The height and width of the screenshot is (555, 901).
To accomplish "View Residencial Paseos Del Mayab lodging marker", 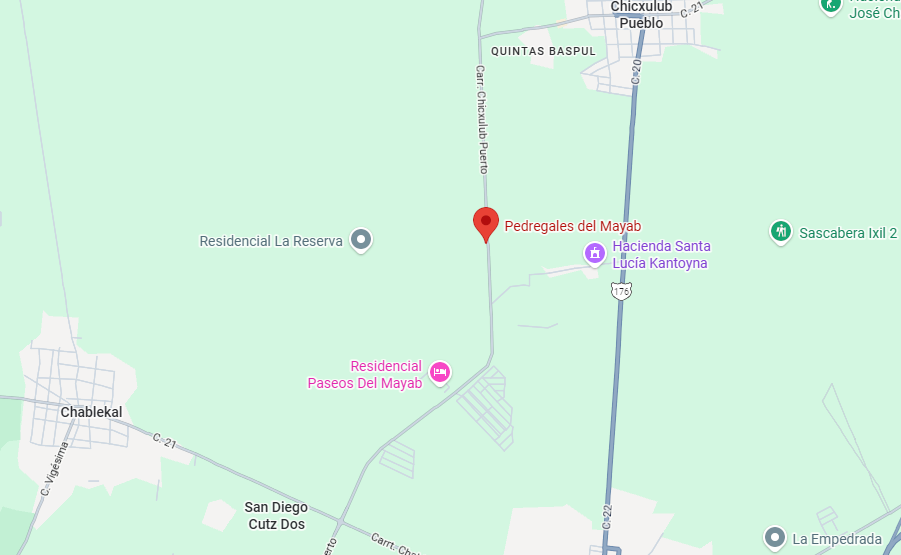I will tap(439, 373).
